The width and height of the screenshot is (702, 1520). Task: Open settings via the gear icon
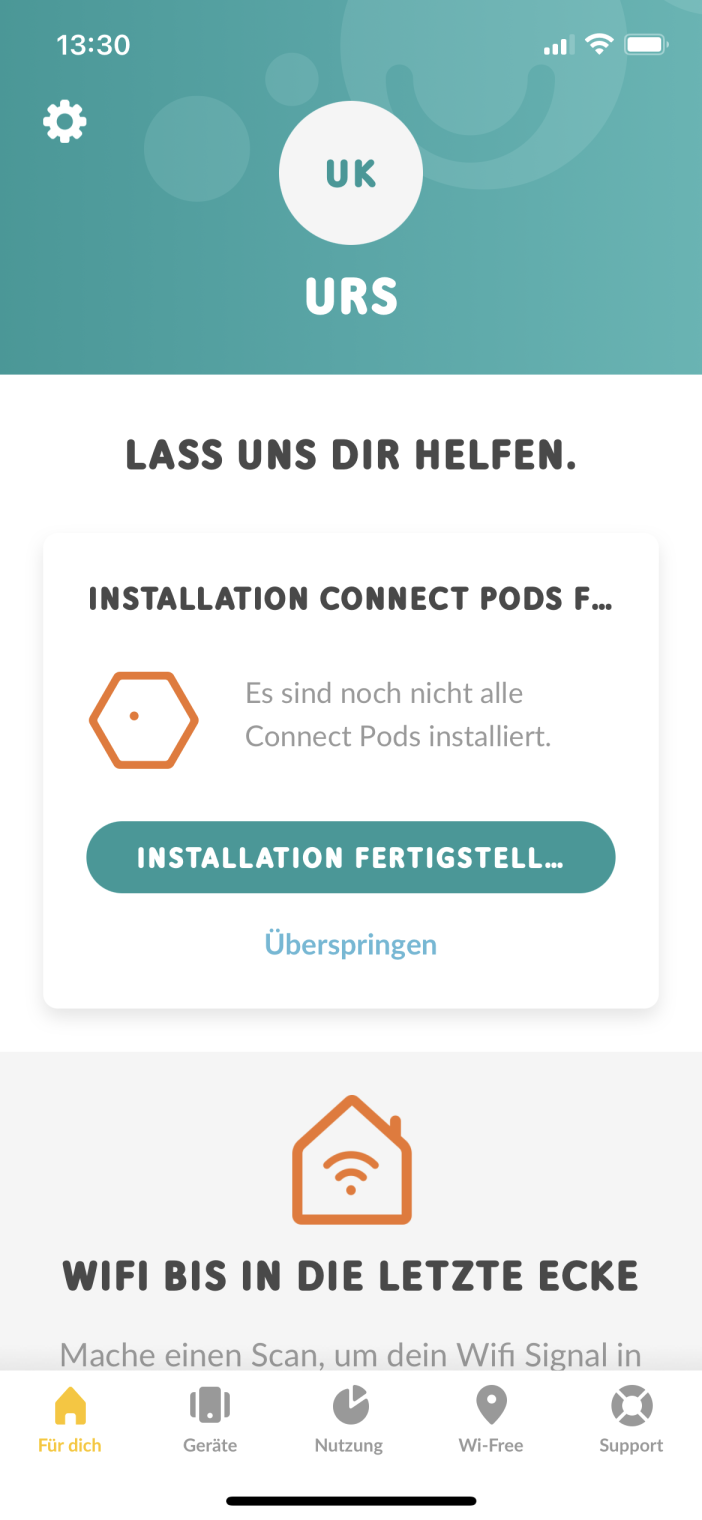pyautogui.click(x=65, y=122)
